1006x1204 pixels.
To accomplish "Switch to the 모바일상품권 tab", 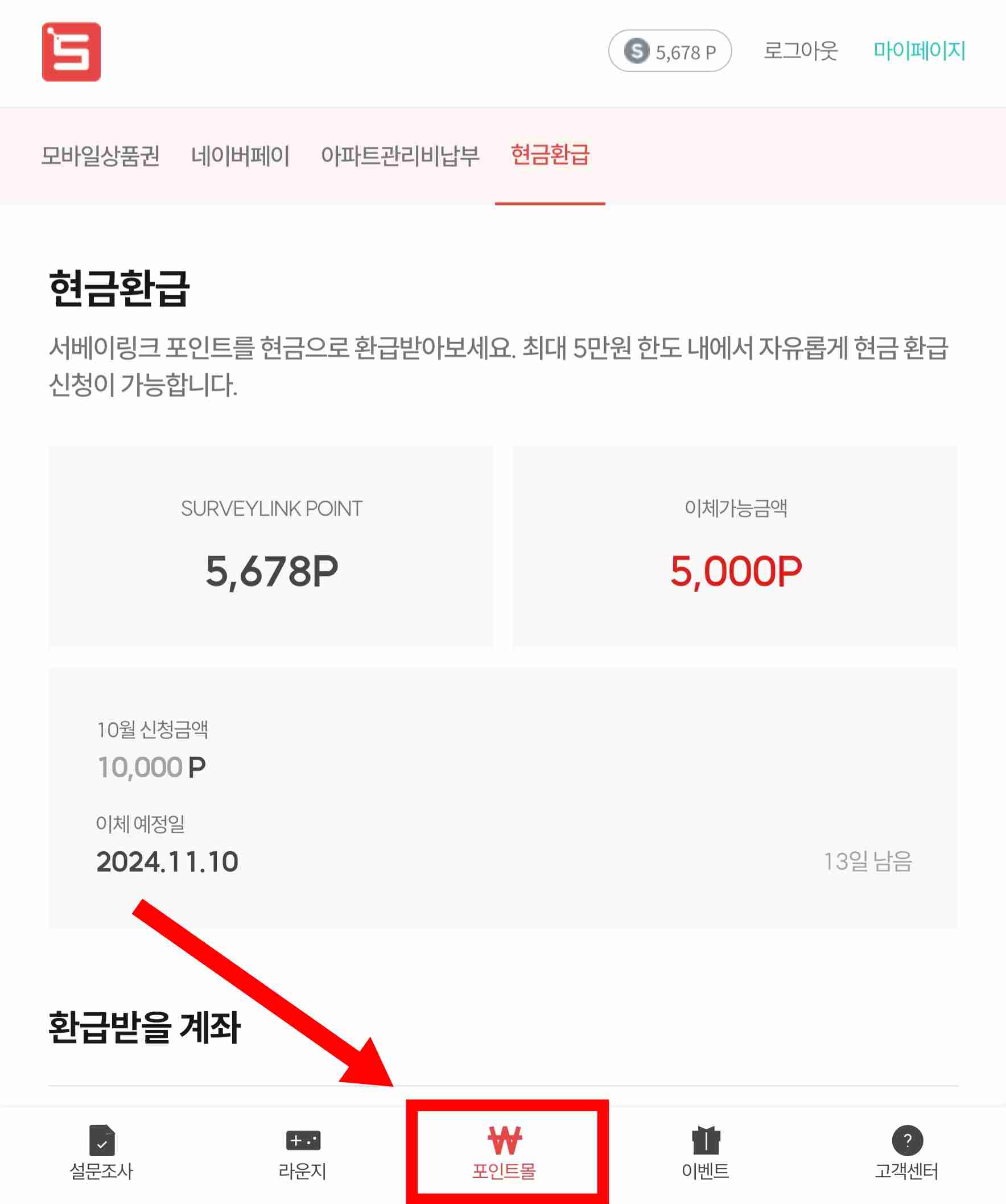I will click(x=102, y=155).
